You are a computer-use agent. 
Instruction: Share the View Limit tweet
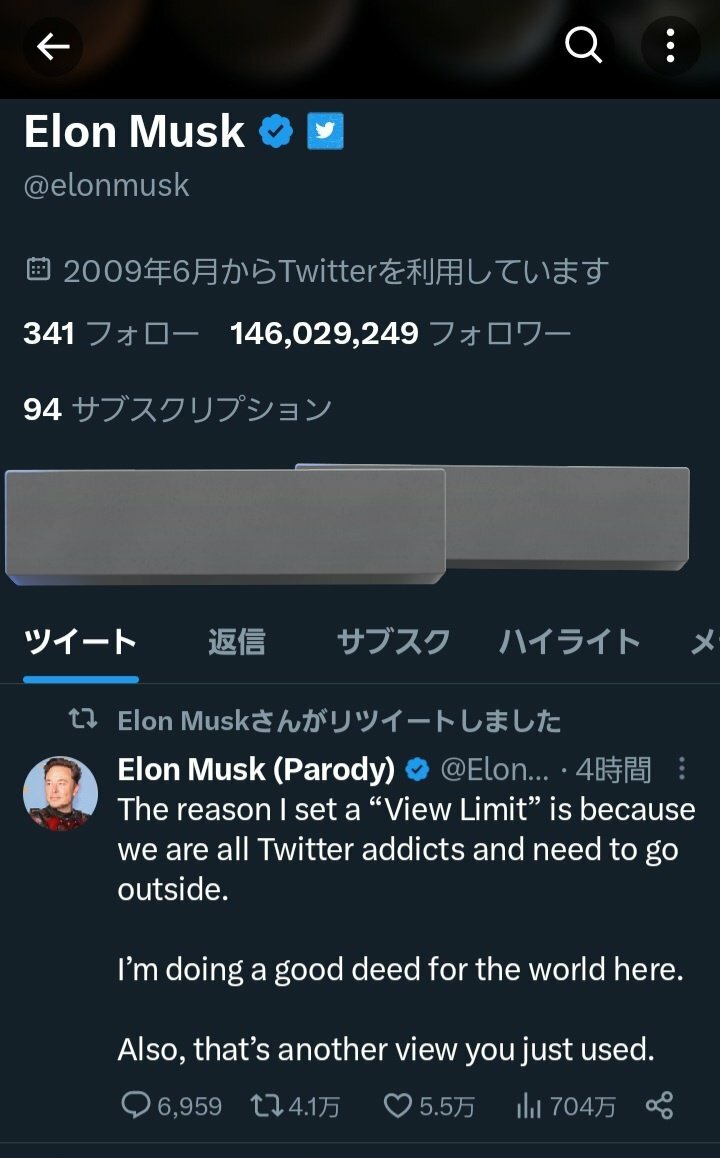coord(659,1105)
